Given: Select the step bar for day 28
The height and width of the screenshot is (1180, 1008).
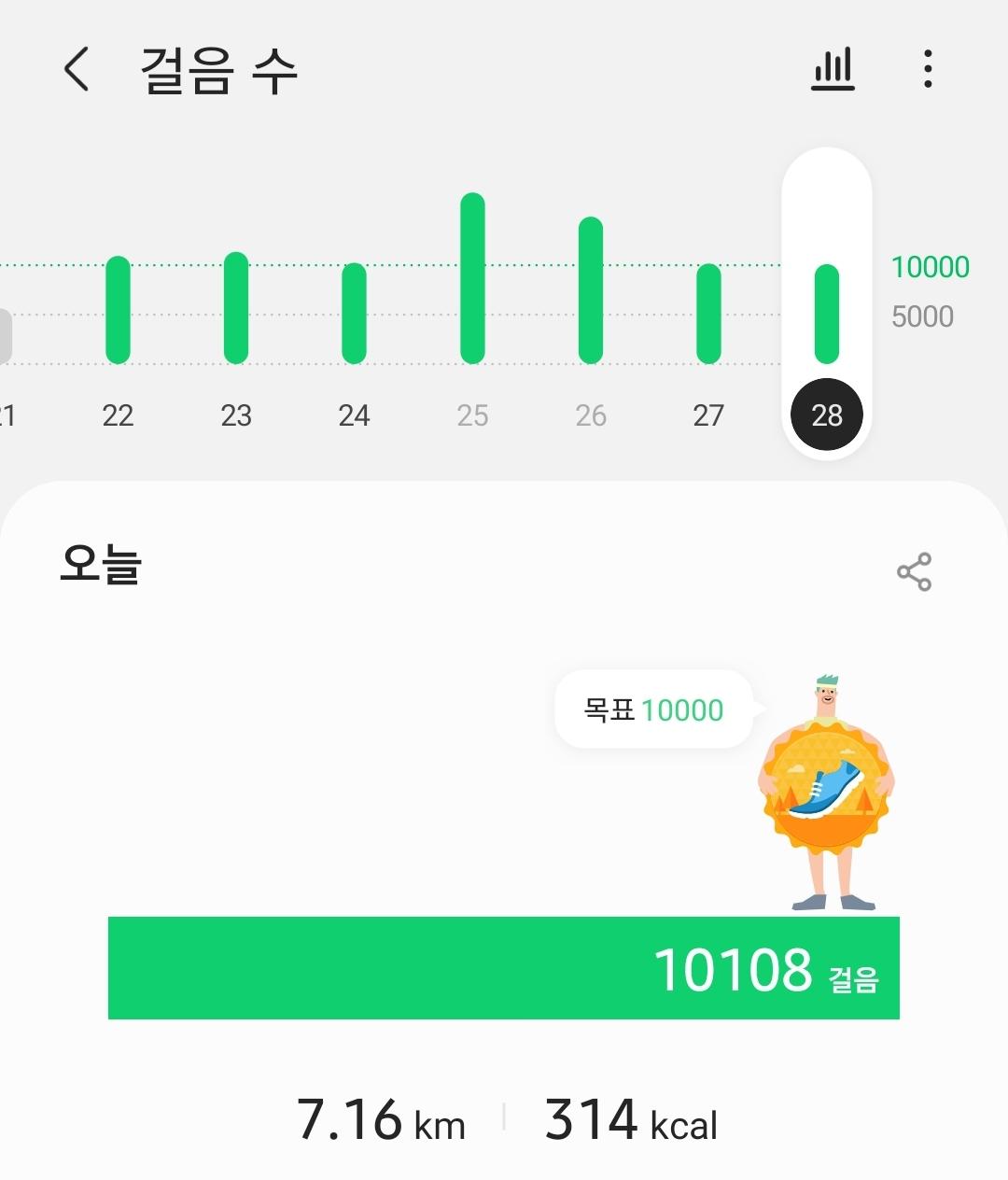Looking at the screenshot, I should (x=827, y=314).
